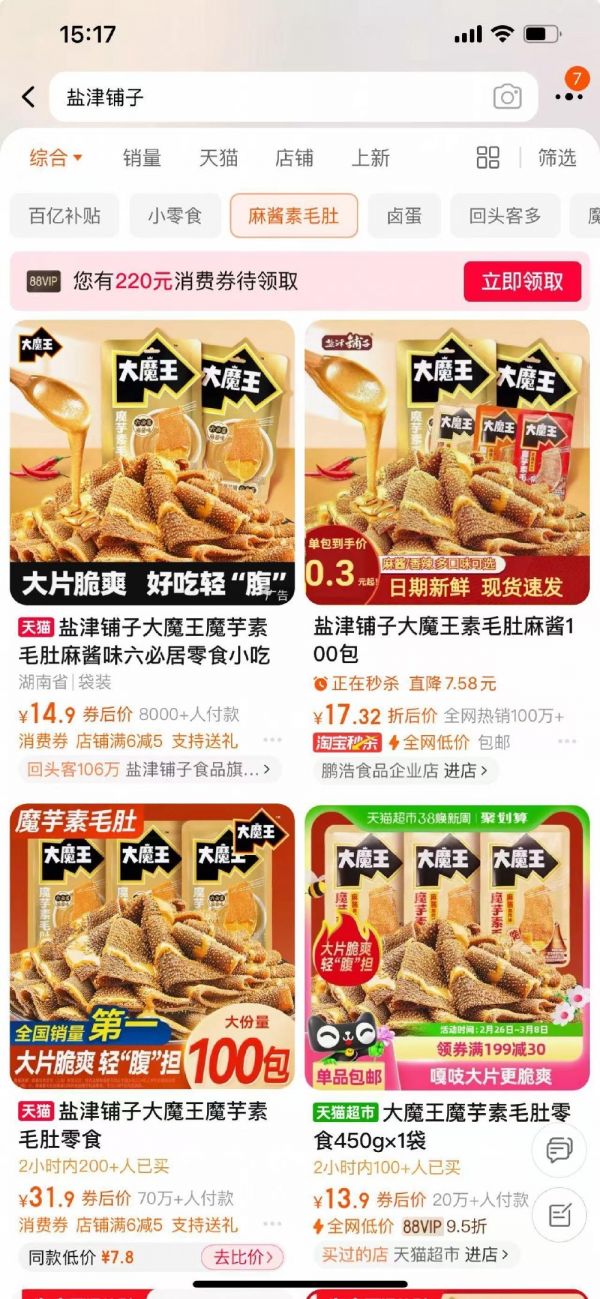The image size is (600, 1299).
Task: Open camera image search
Action: [x=507, y=97]
